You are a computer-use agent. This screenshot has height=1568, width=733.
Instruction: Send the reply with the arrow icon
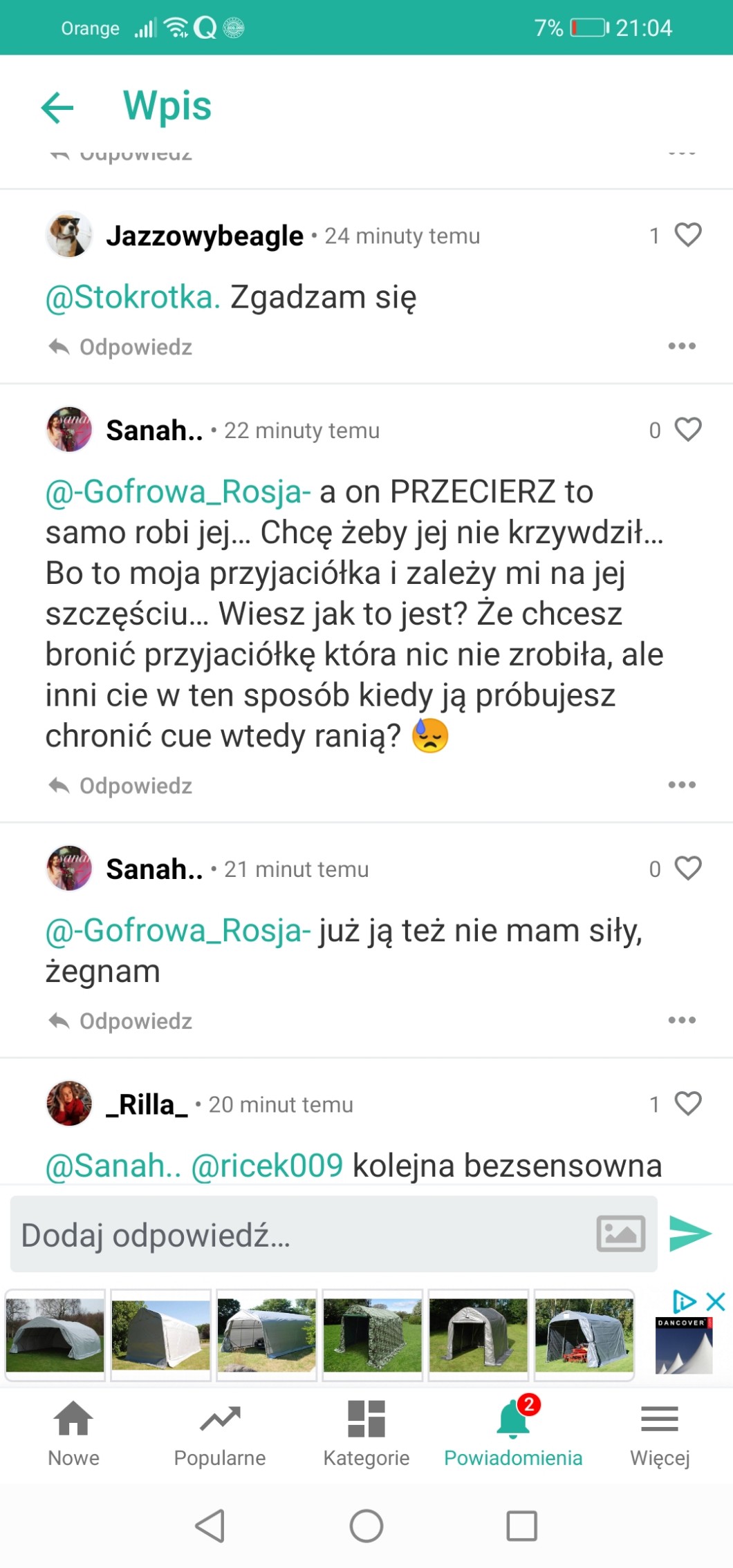pyautogui.click(x=690, y=1234)
